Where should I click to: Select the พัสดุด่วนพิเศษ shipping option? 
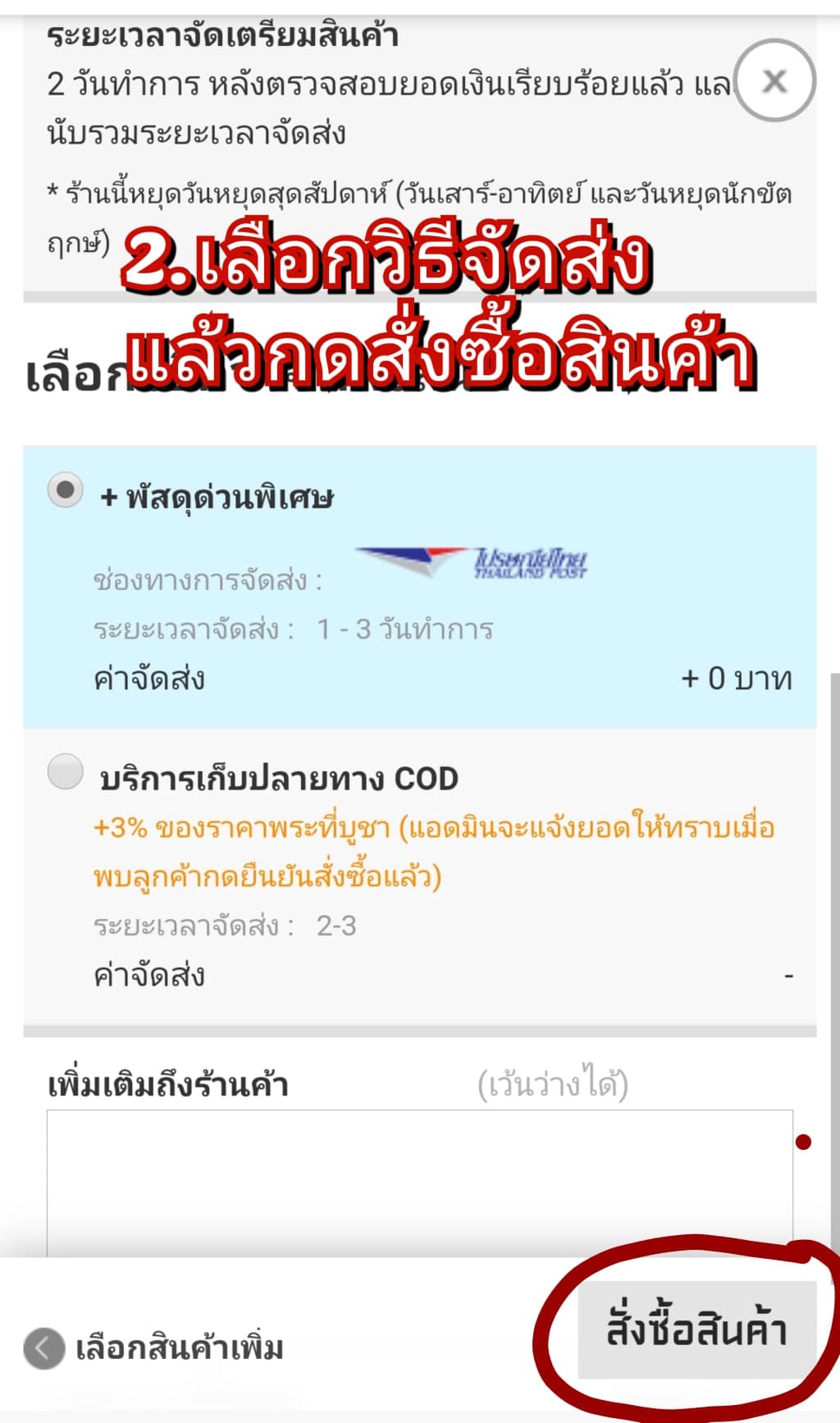(x=66, y=491)
